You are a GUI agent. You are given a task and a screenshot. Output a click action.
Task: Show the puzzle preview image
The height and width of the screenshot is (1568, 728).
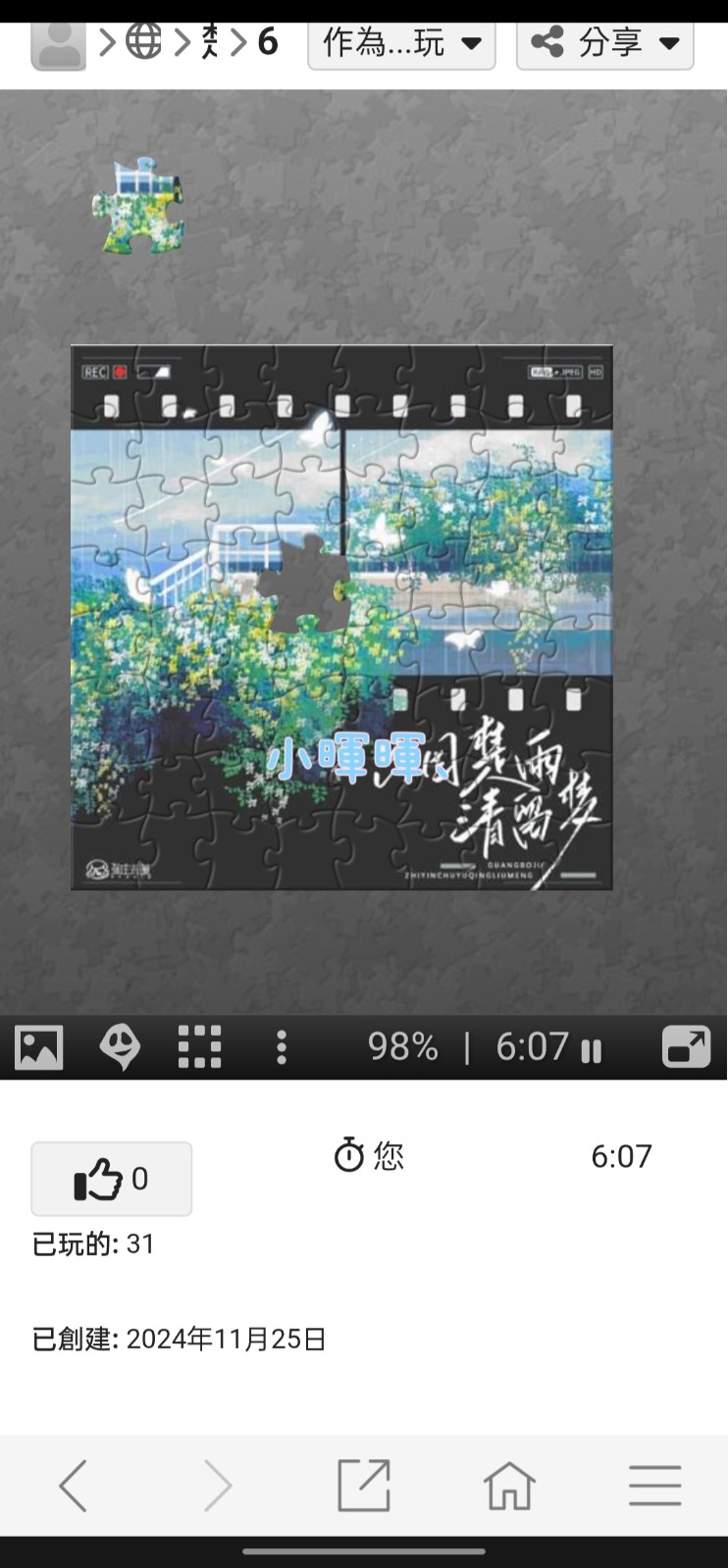[39, 1047]
